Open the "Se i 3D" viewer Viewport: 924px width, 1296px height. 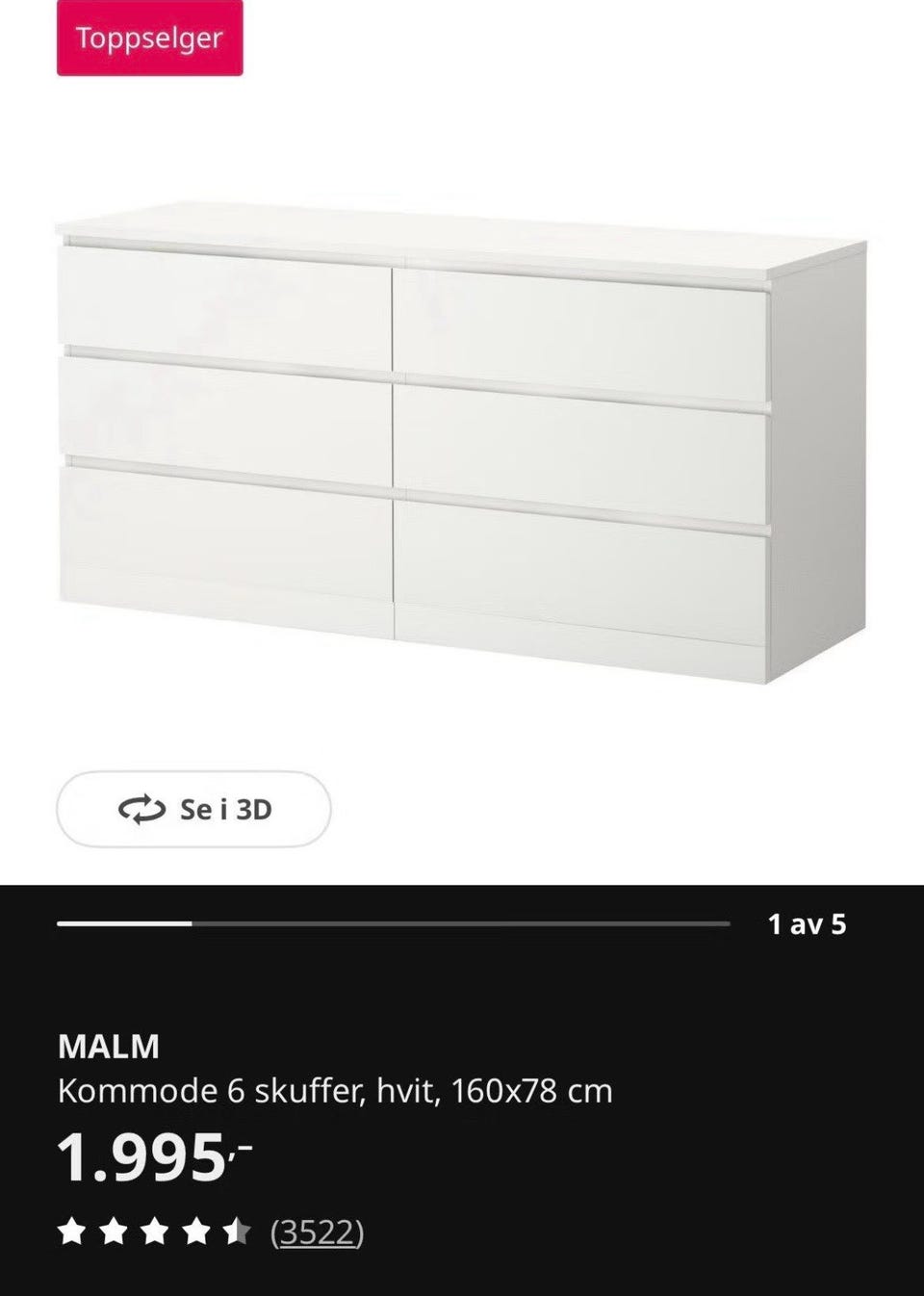coord(193,810)
